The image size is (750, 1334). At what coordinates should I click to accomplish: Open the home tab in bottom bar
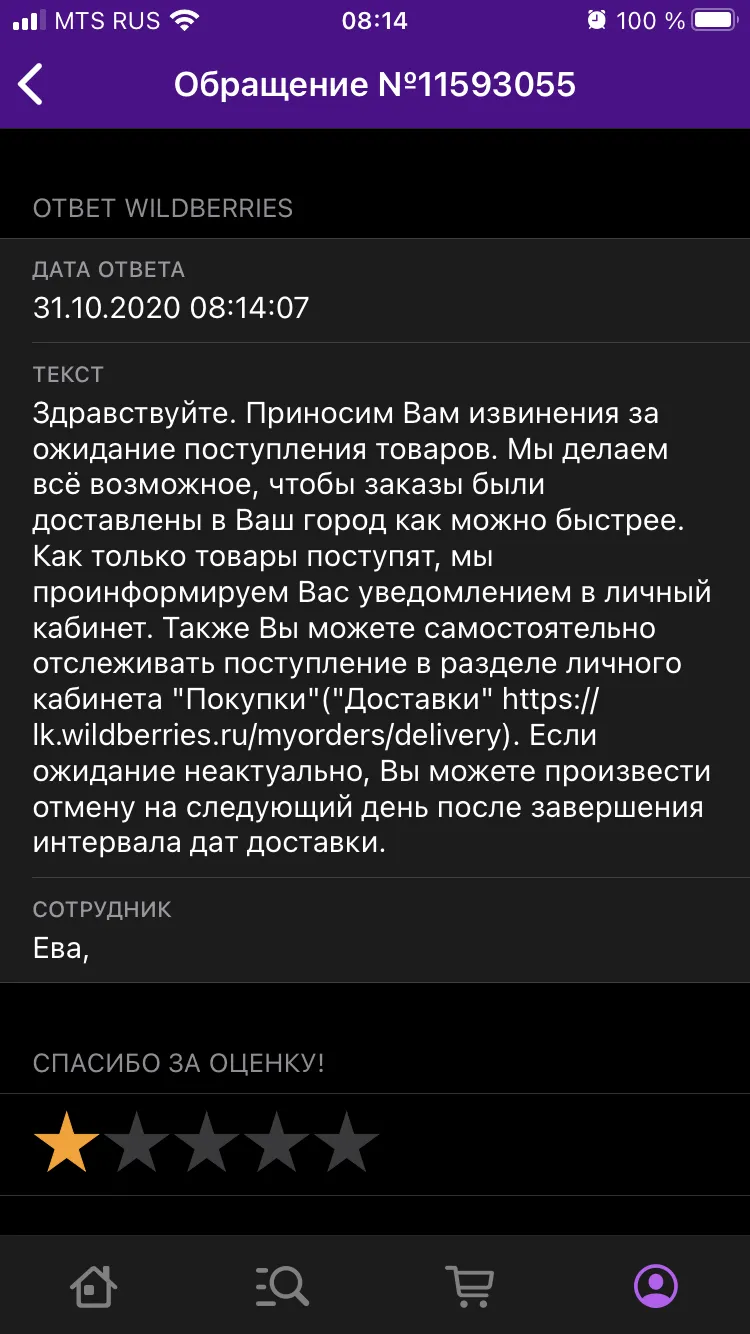[94, 1285]
